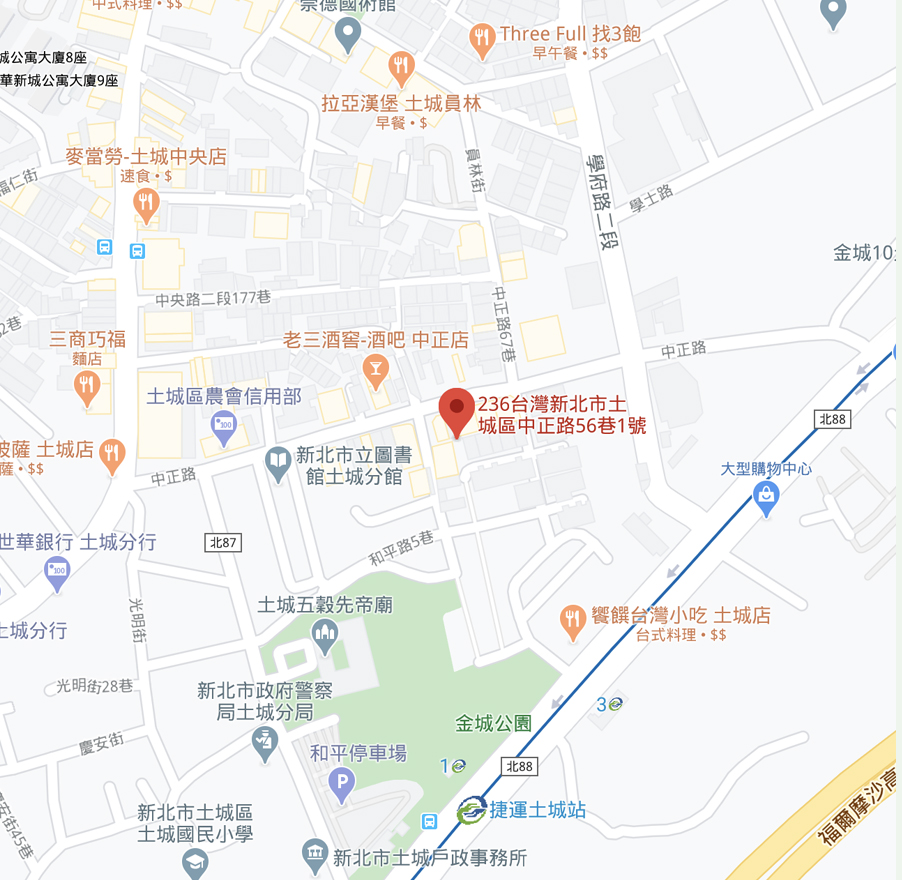Open 麥當勞-土城中央店 marker
This screenshot has height=880, width=902.
146,204
